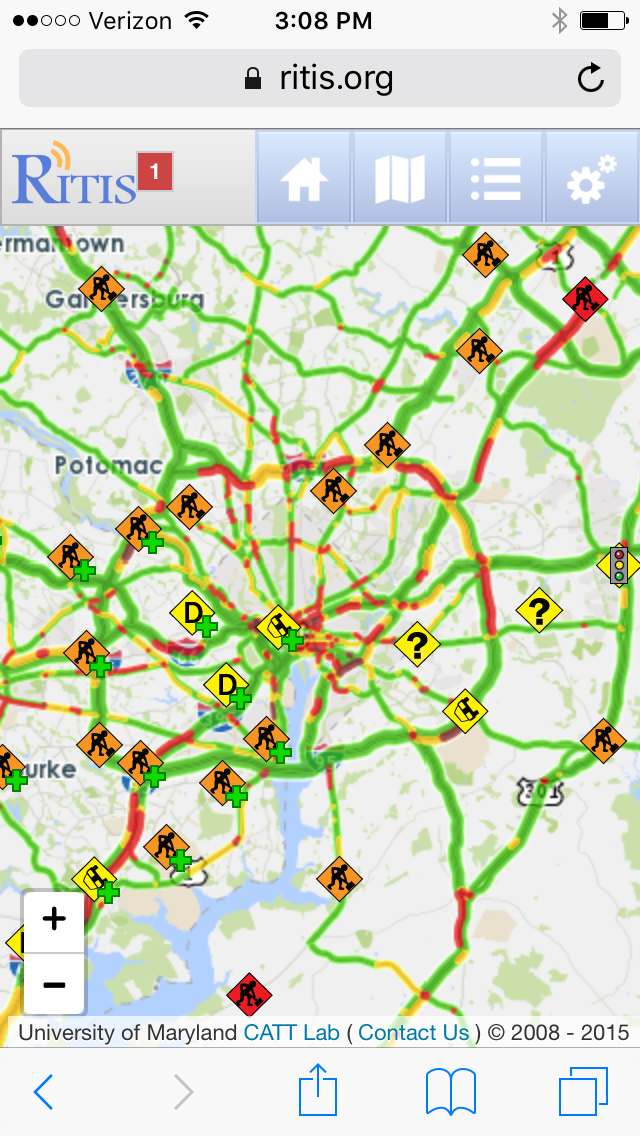640x1136 pixels.
Task: Select the traffic signal marker
Action: coord(618,564)
